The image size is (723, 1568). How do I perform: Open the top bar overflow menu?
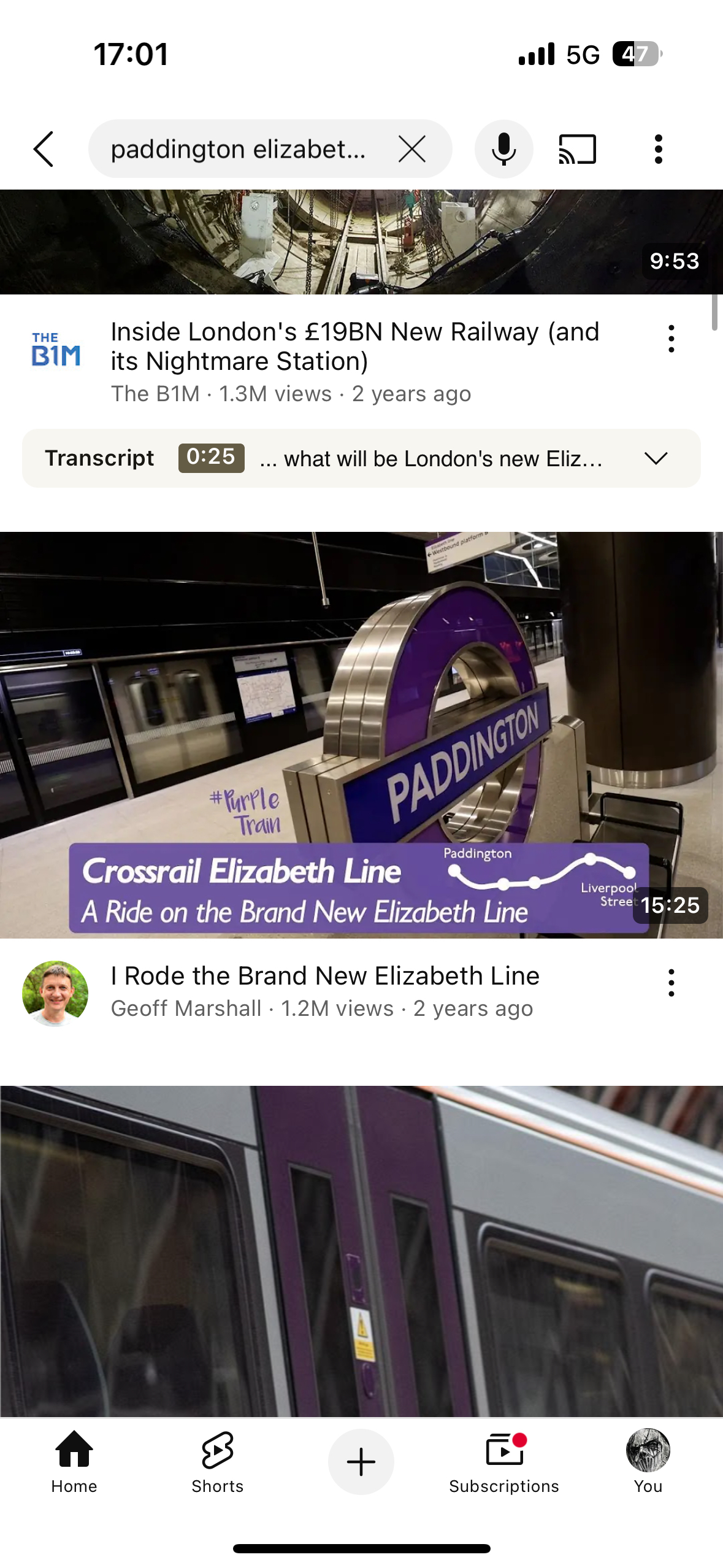[659, 149]
